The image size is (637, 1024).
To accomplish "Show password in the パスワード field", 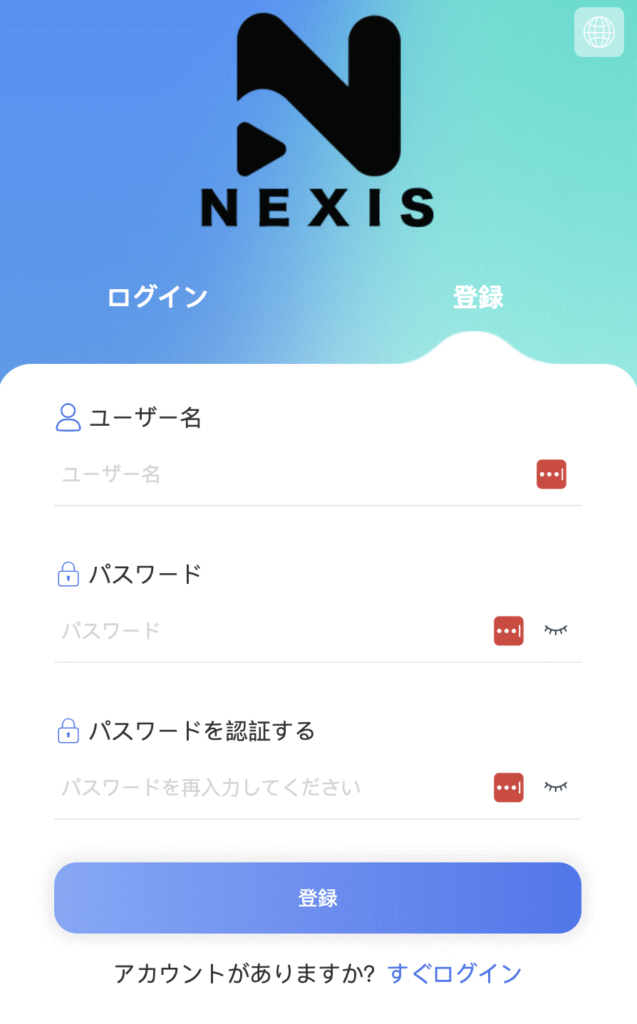I will (555, 630).
